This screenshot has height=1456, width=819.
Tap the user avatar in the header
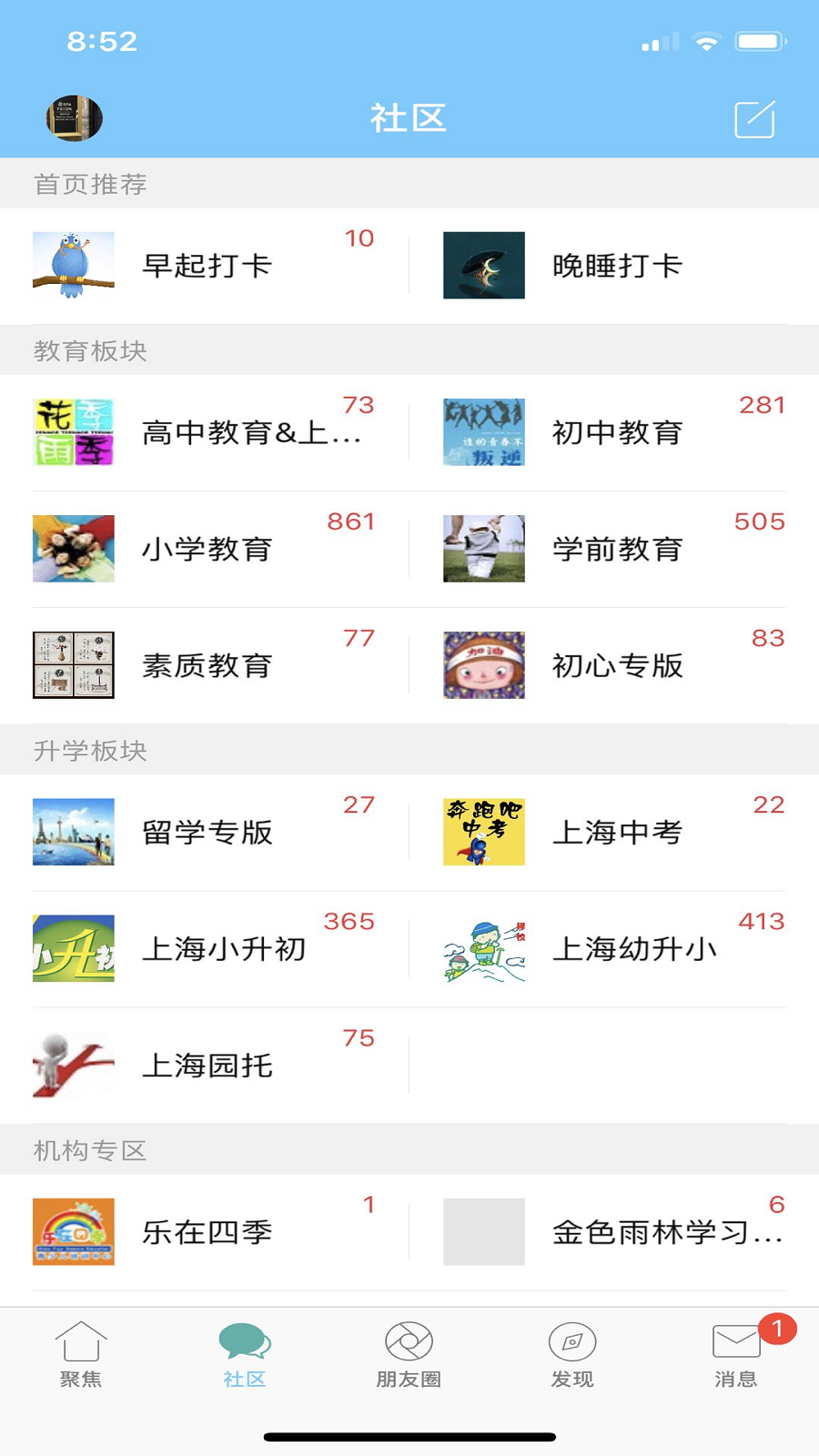point(76,118)
